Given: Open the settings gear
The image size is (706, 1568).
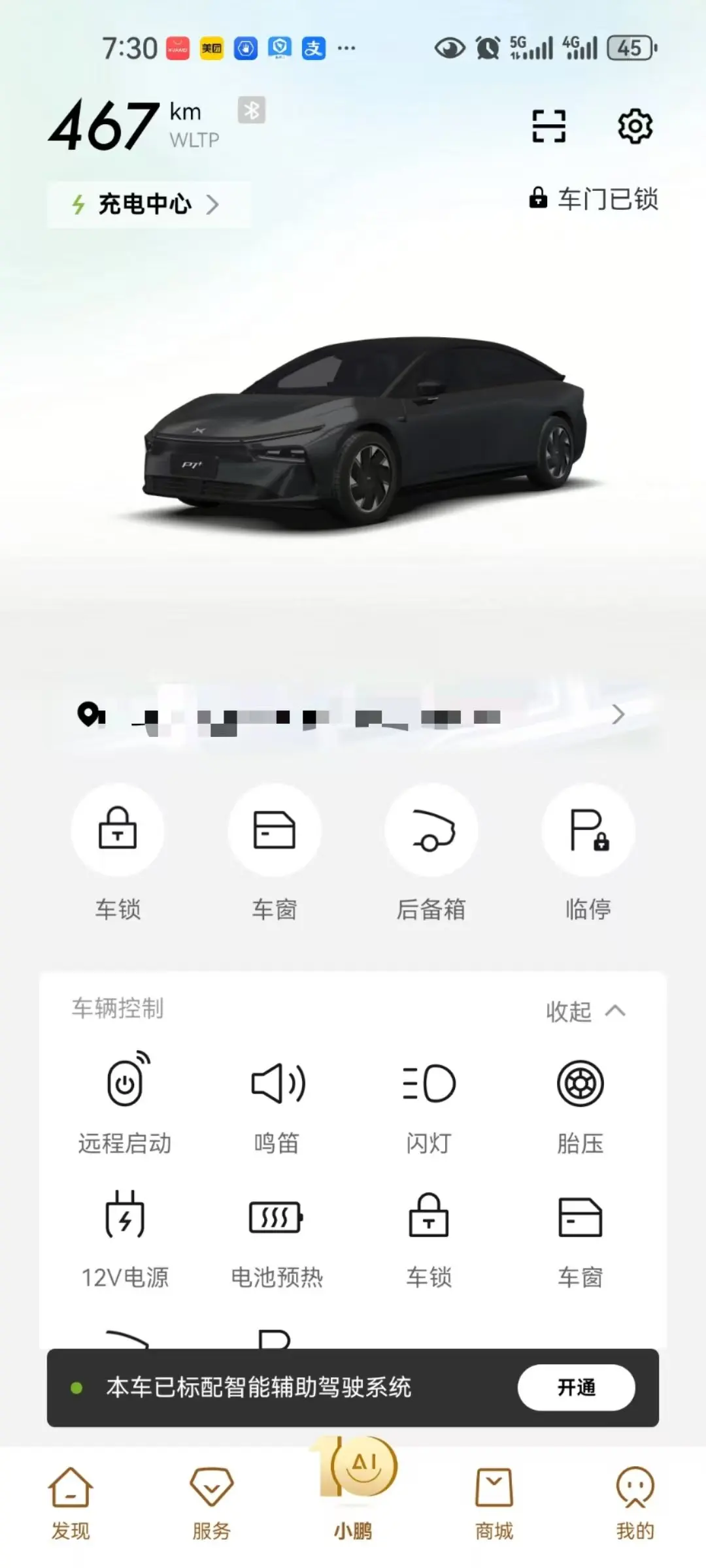Looking at the screenshot, I should tap(635, 126).
